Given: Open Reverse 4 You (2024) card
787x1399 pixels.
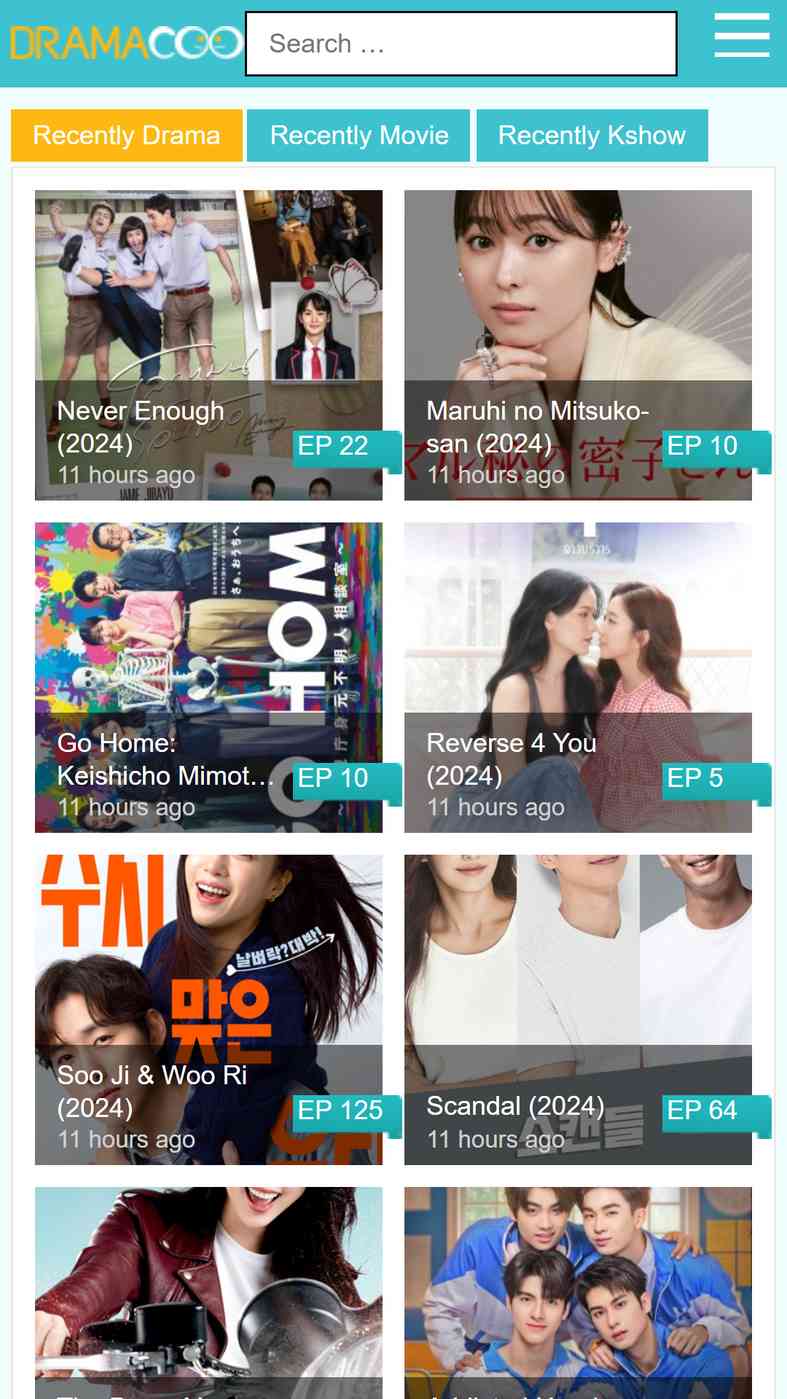Looking at the screenshot, I should pos(578,677).
